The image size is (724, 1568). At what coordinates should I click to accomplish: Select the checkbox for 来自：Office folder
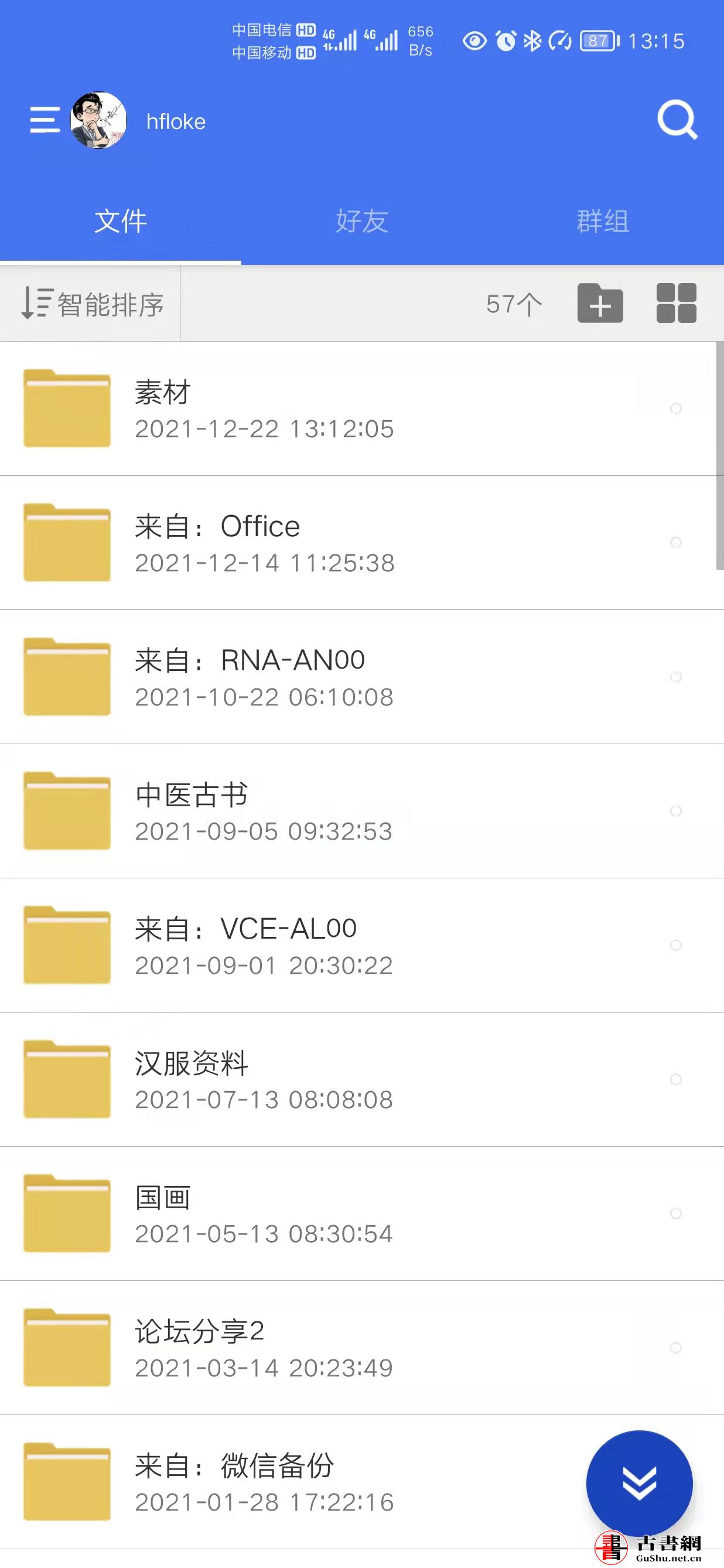pos(675,542)
